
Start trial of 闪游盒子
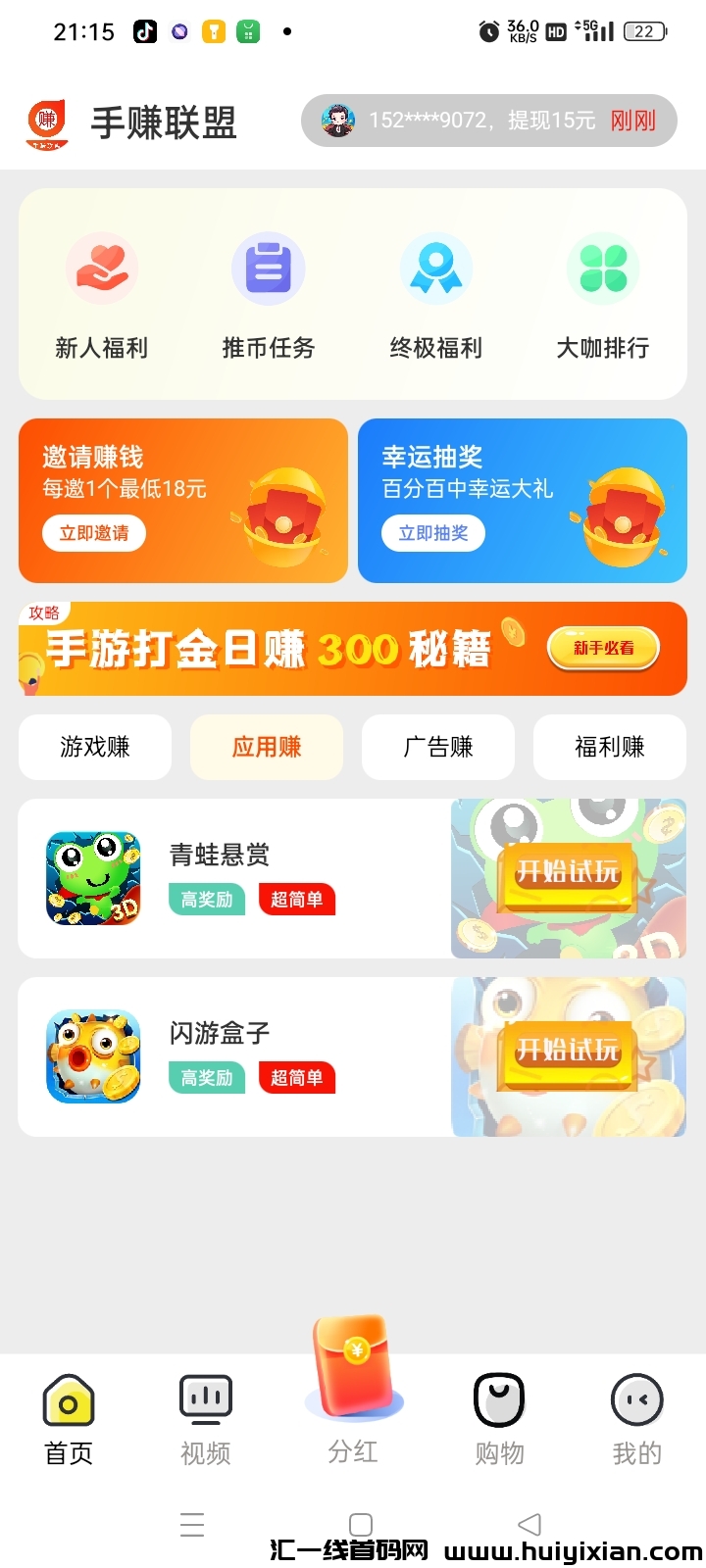[x=569, y=1051]
